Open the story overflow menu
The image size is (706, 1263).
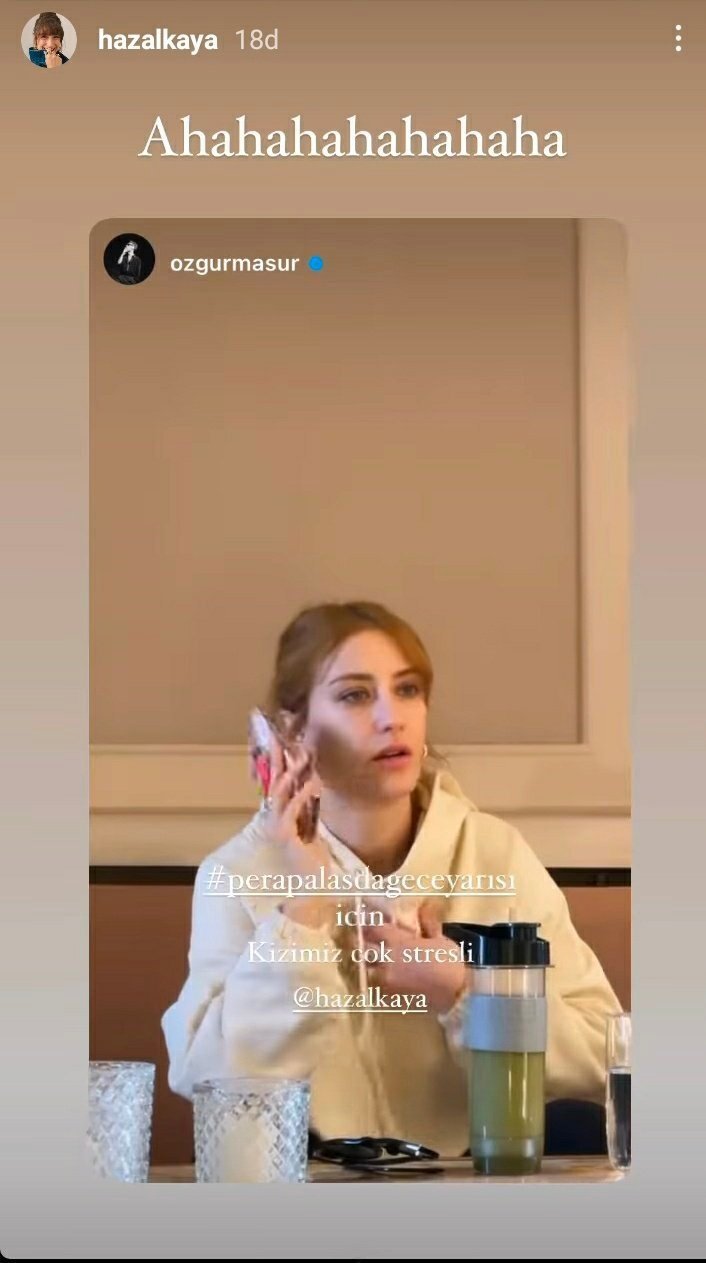point(678,39)
